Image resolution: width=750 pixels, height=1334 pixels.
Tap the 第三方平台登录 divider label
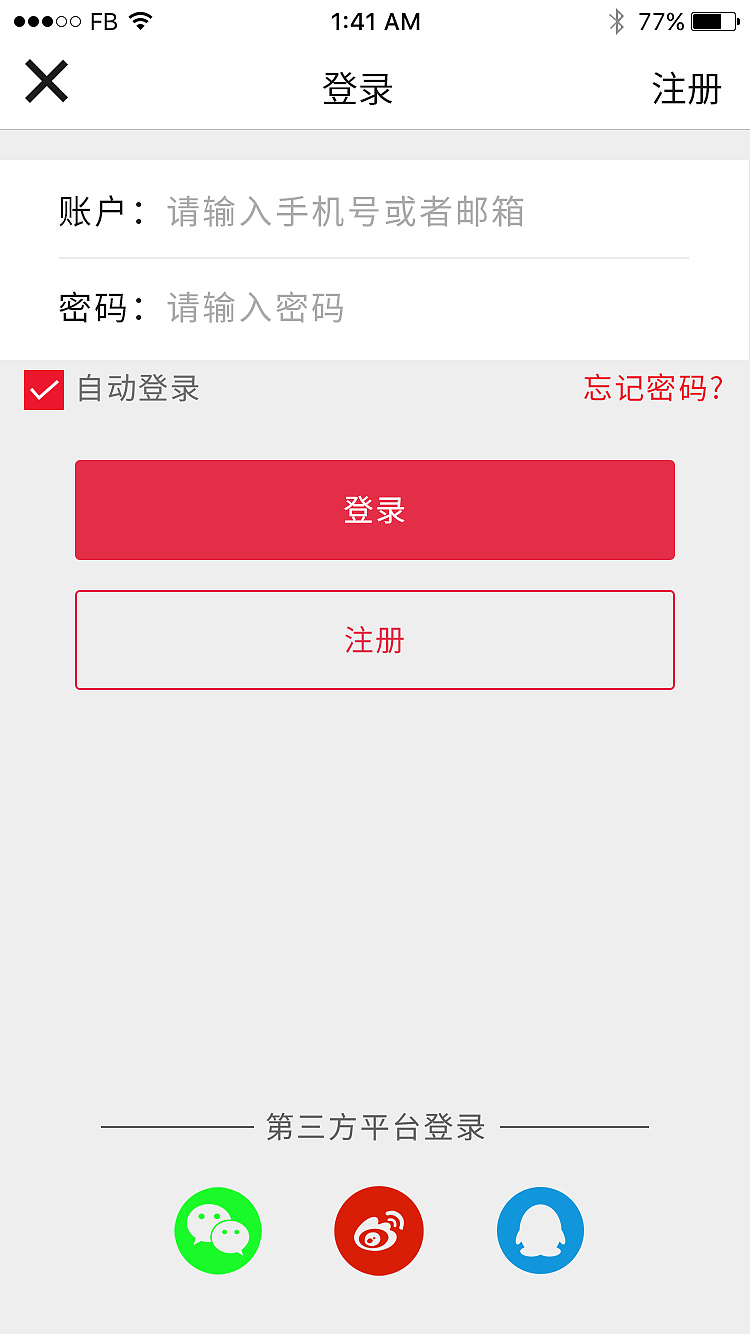(x=375, y=1126)
